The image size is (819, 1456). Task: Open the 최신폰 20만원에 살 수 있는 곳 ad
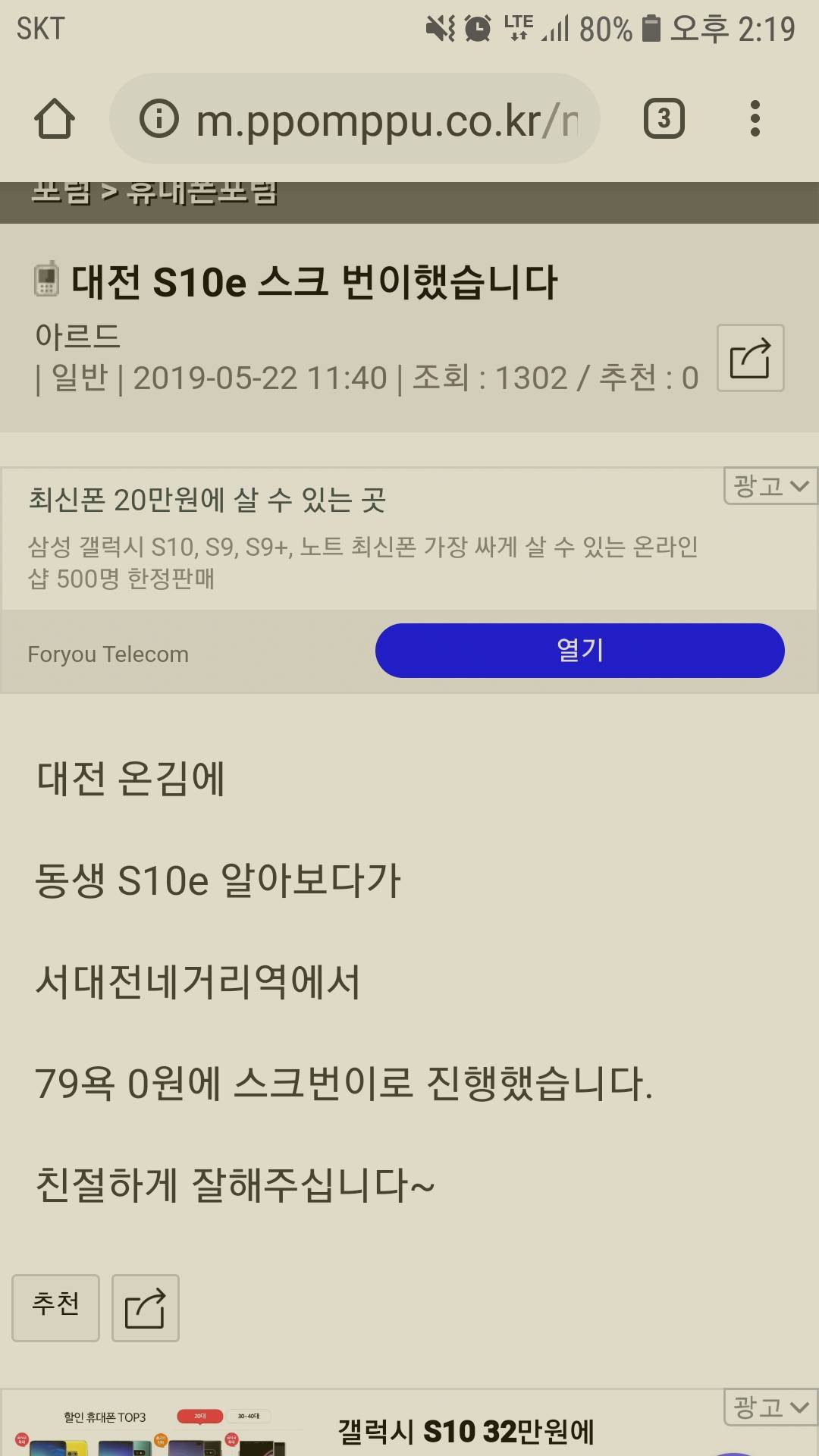208,500
